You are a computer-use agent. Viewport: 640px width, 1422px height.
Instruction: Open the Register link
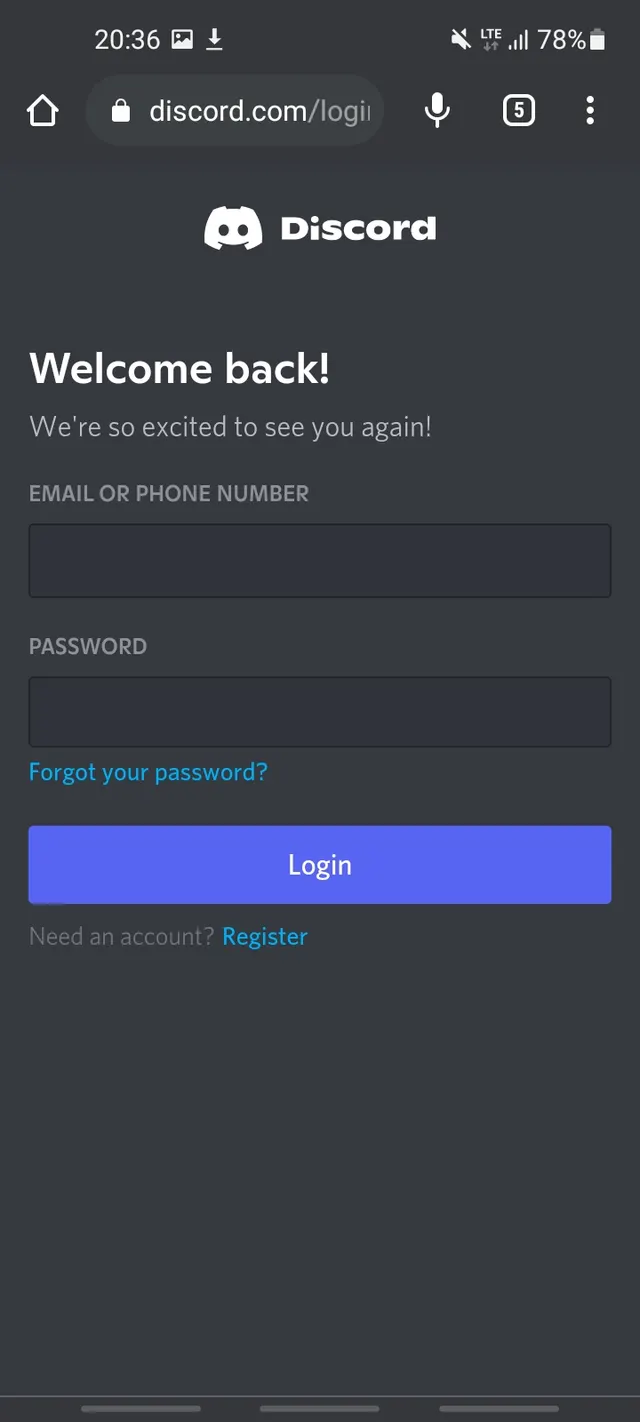point(265,937)
